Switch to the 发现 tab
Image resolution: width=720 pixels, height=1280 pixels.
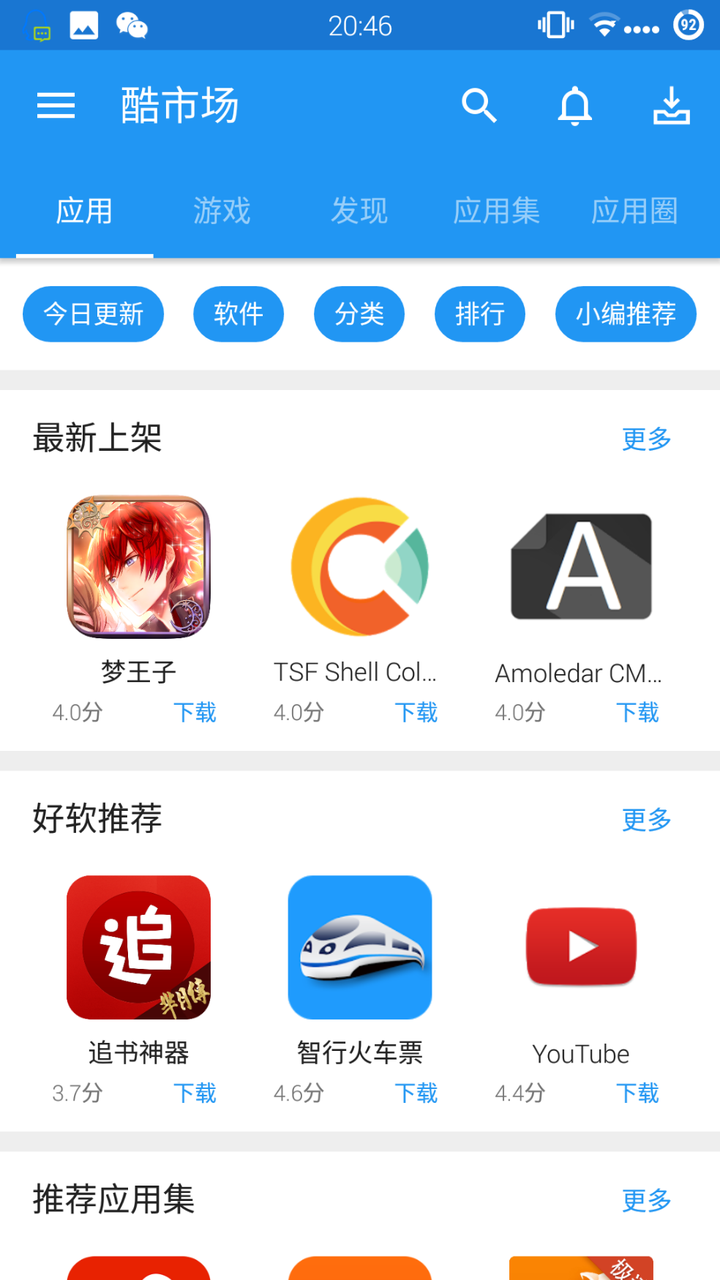(x=359, y=211)
